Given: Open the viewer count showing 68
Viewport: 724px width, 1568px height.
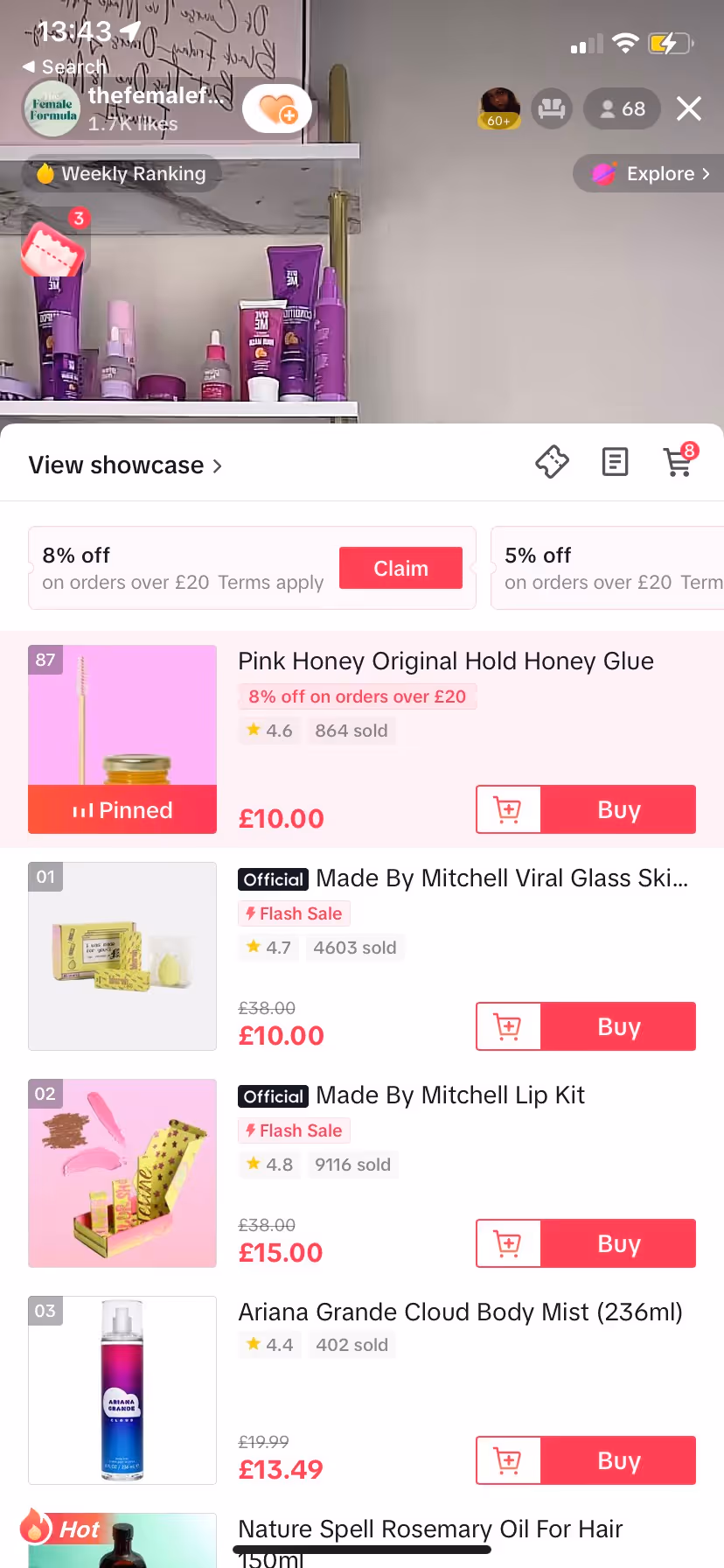Looking at the screenshot, I should (622, 108).
